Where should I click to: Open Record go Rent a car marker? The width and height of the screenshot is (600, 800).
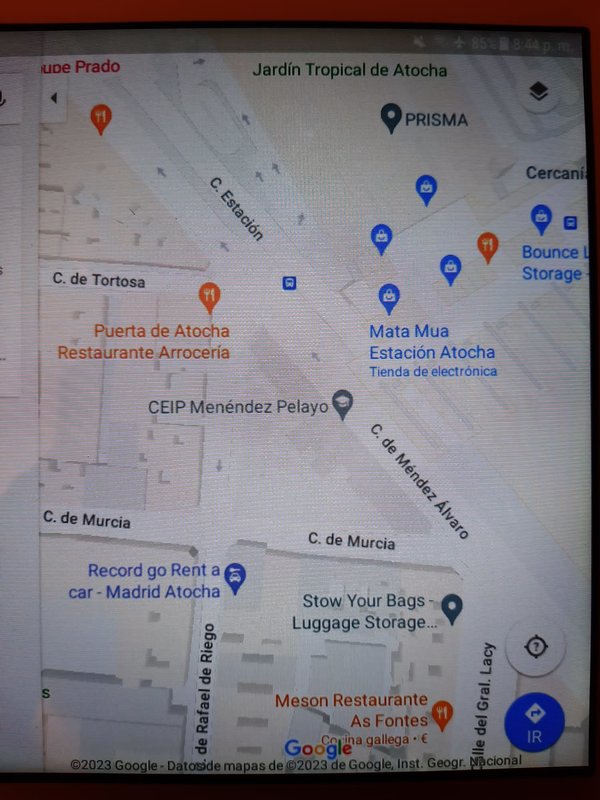point(235,577)
